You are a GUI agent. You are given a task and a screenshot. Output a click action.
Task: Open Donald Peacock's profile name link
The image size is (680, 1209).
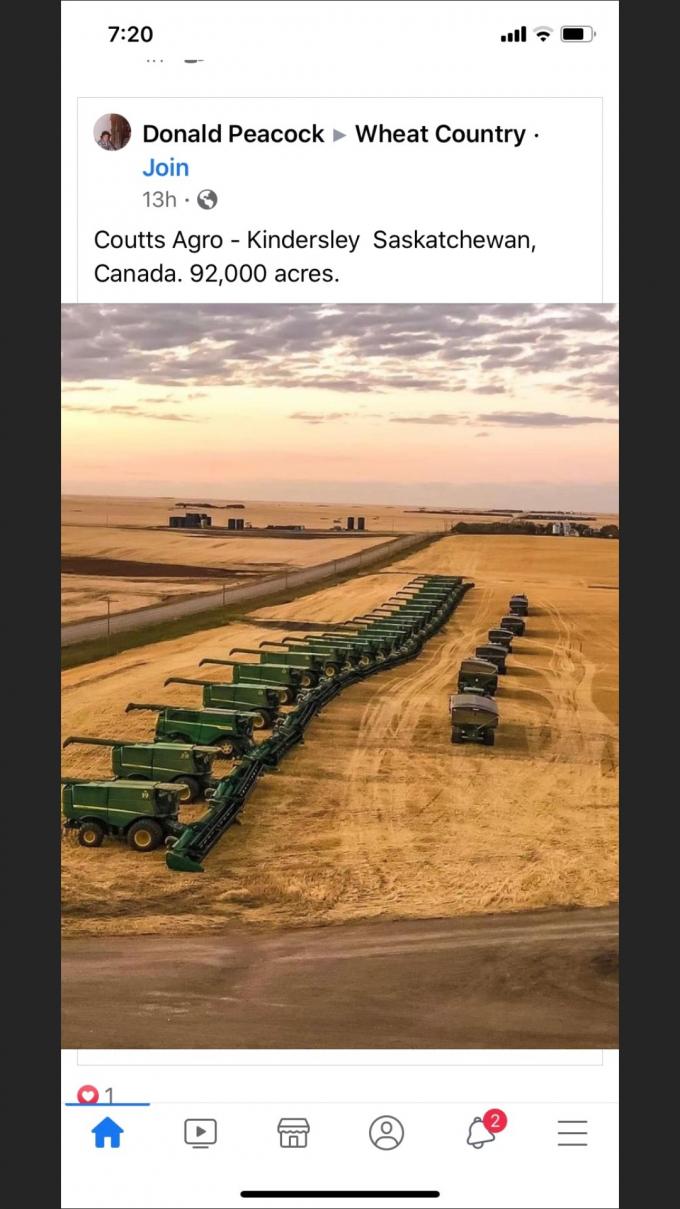coord(233,134)
